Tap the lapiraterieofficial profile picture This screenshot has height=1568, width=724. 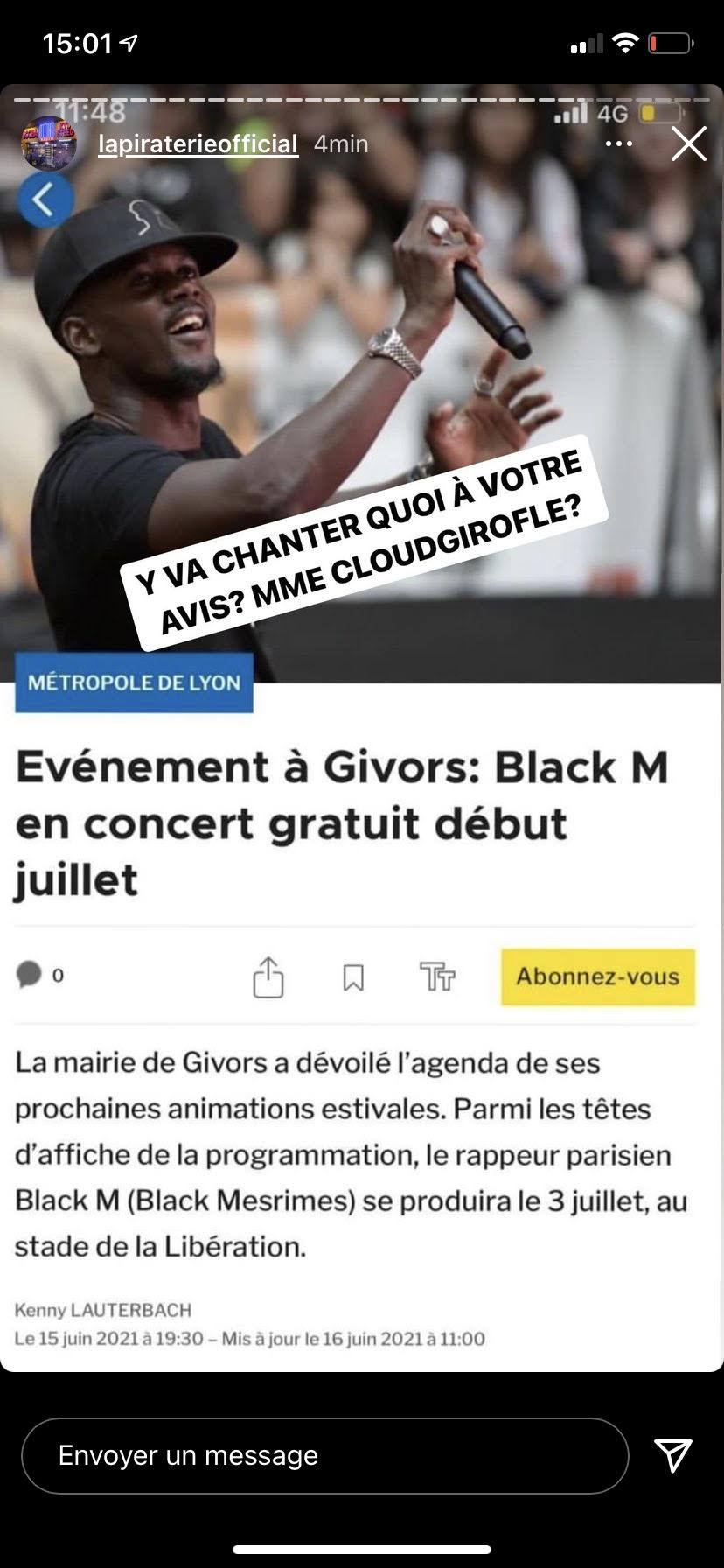pyautogui.click(x=49, y=143)
